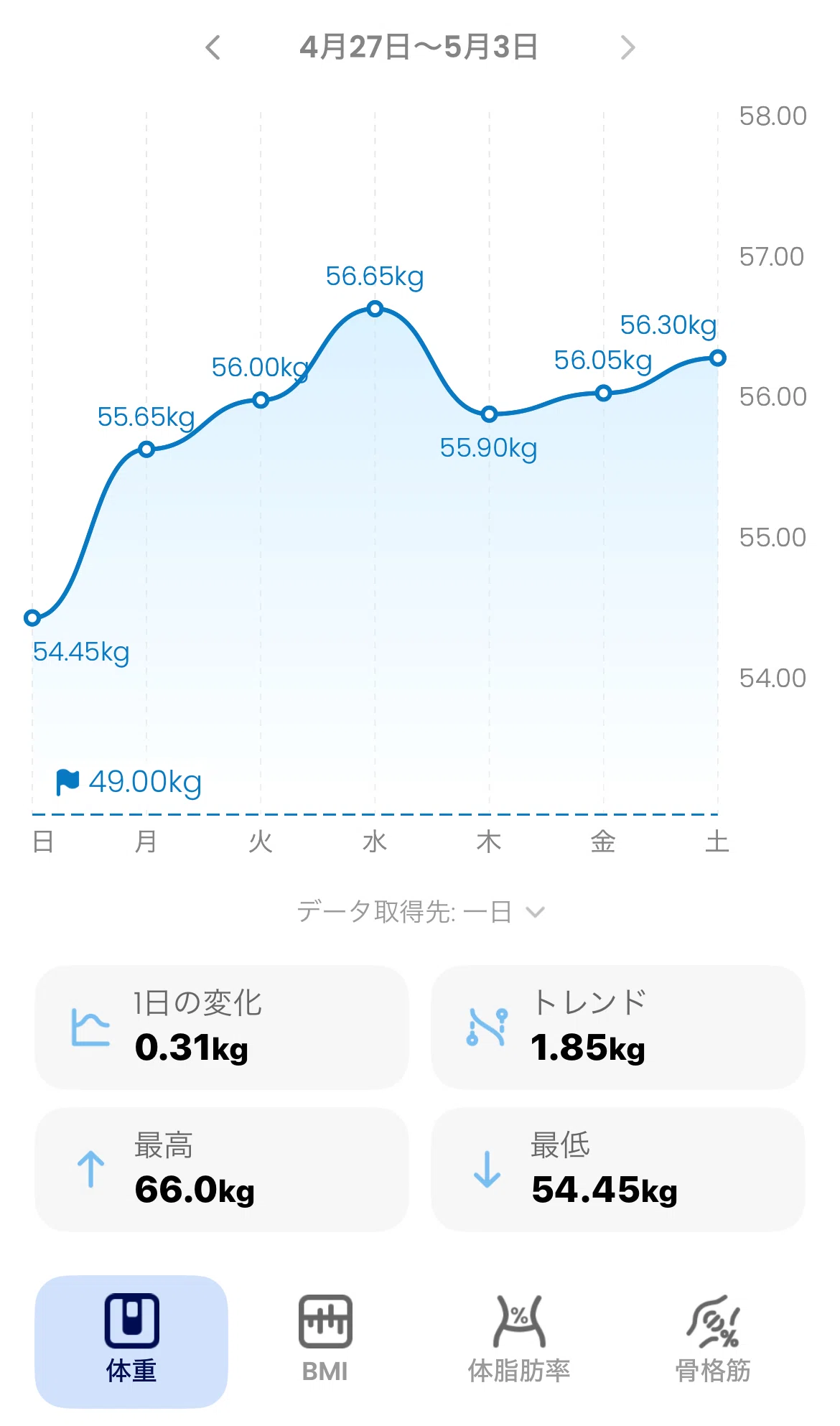
Task: Select the 55.65kg data point on Monday
Action: (x=146, y=449)
